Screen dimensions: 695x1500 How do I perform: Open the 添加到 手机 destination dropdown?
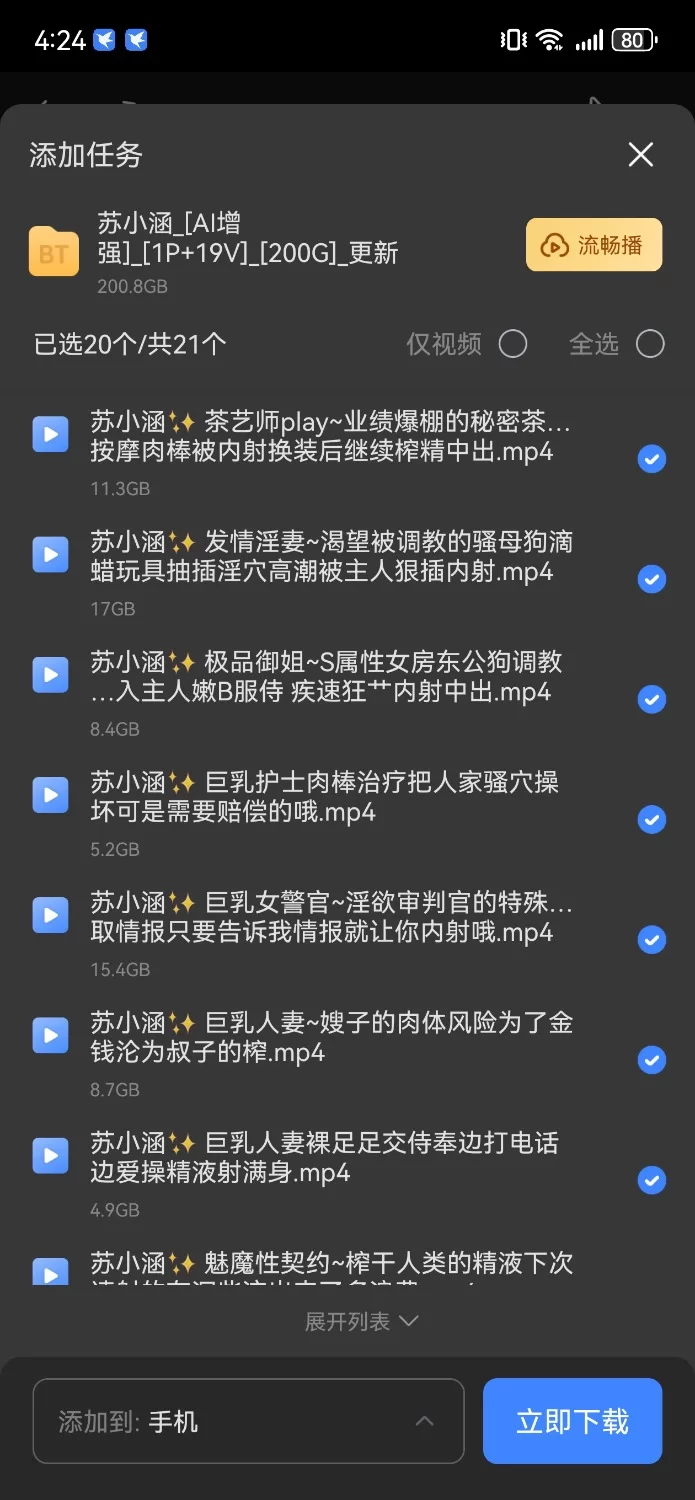pos(249,1421)
